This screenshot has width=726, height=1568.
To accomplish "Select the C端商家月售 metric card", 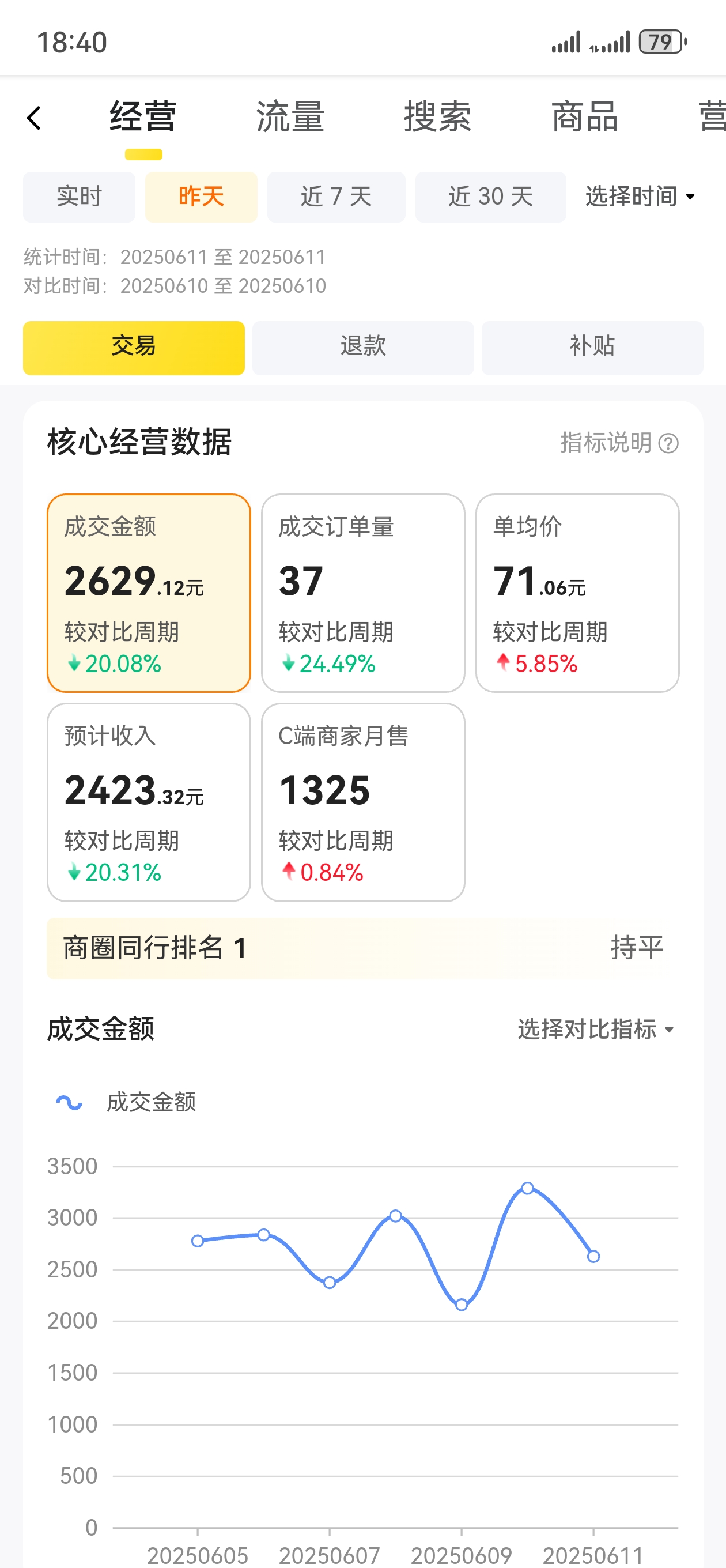I will 362,802.
